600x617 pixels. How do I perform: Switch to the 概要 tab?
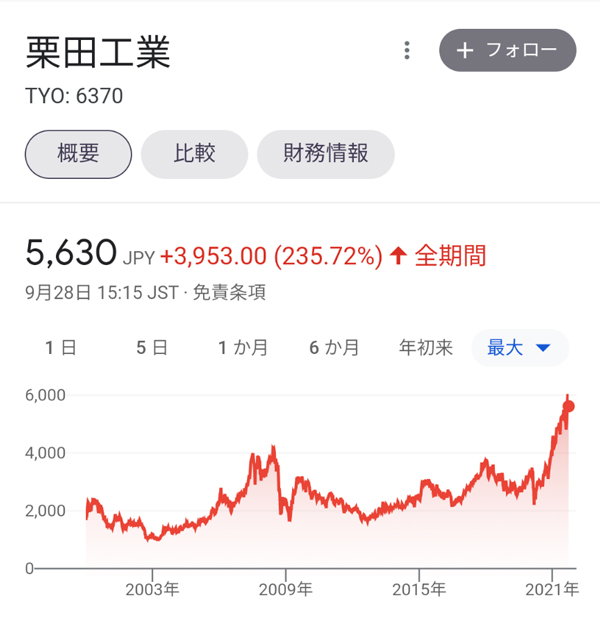78,154
